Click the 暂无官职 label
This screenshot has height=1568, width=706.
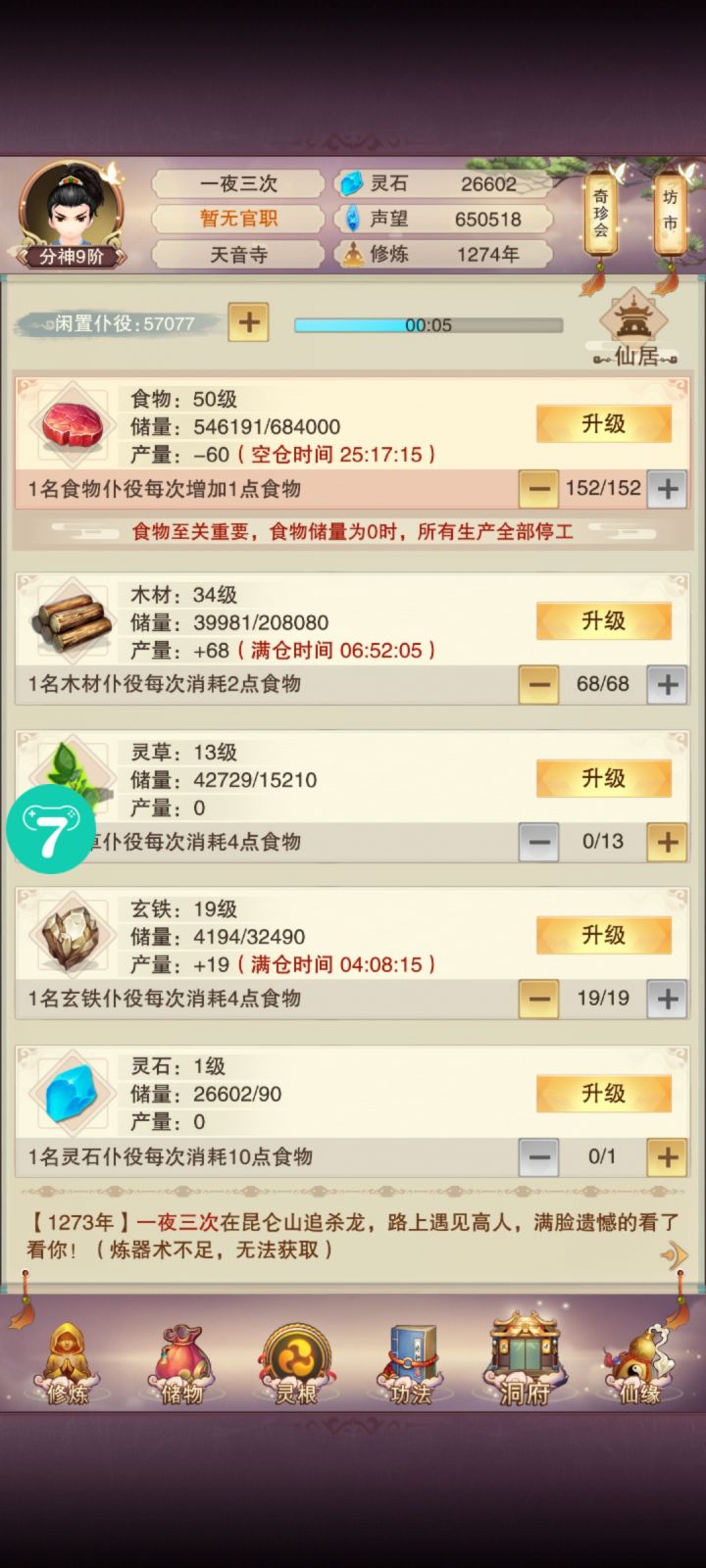click(x=238, y=218)
